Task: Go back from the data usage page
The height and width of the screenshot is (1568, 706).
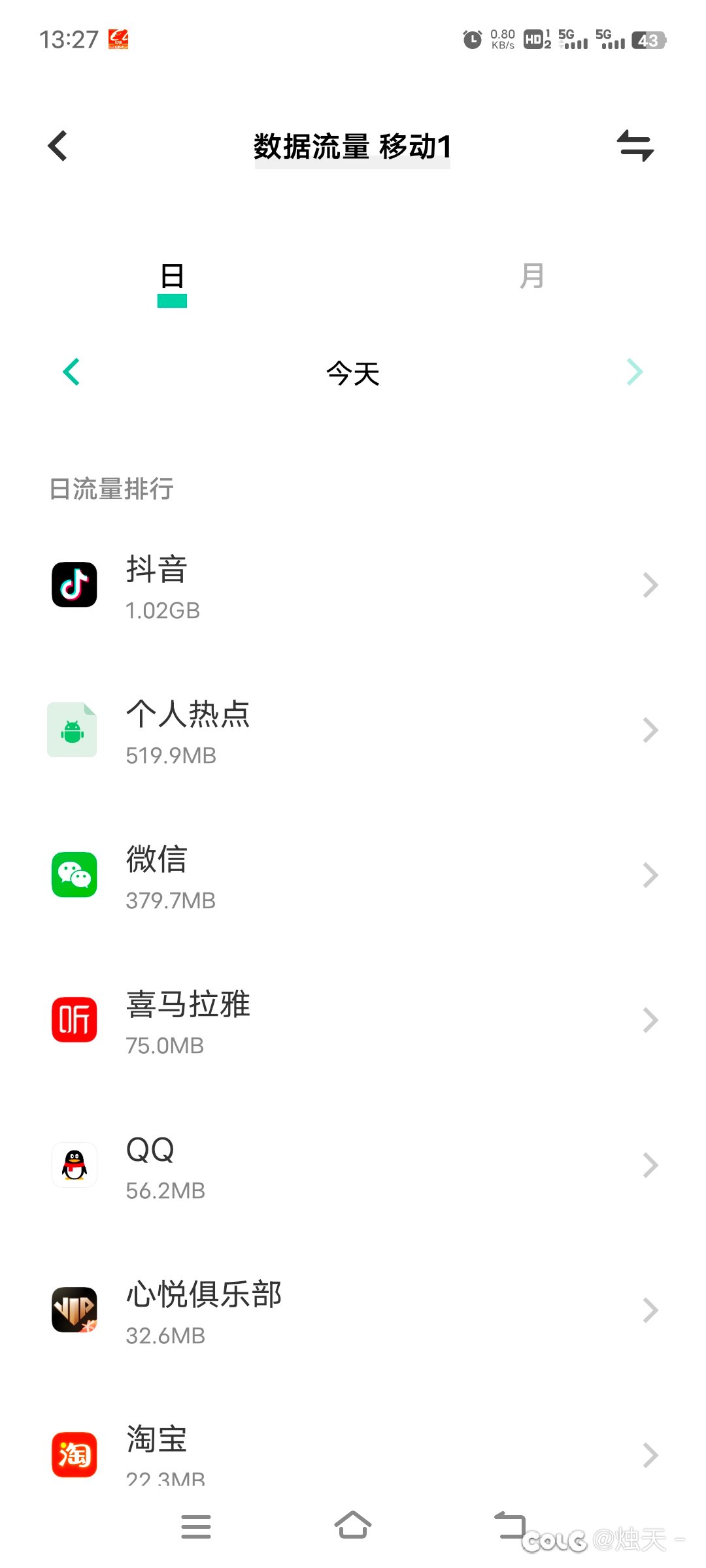Action: pyautogui.click(x=58, y=146)
